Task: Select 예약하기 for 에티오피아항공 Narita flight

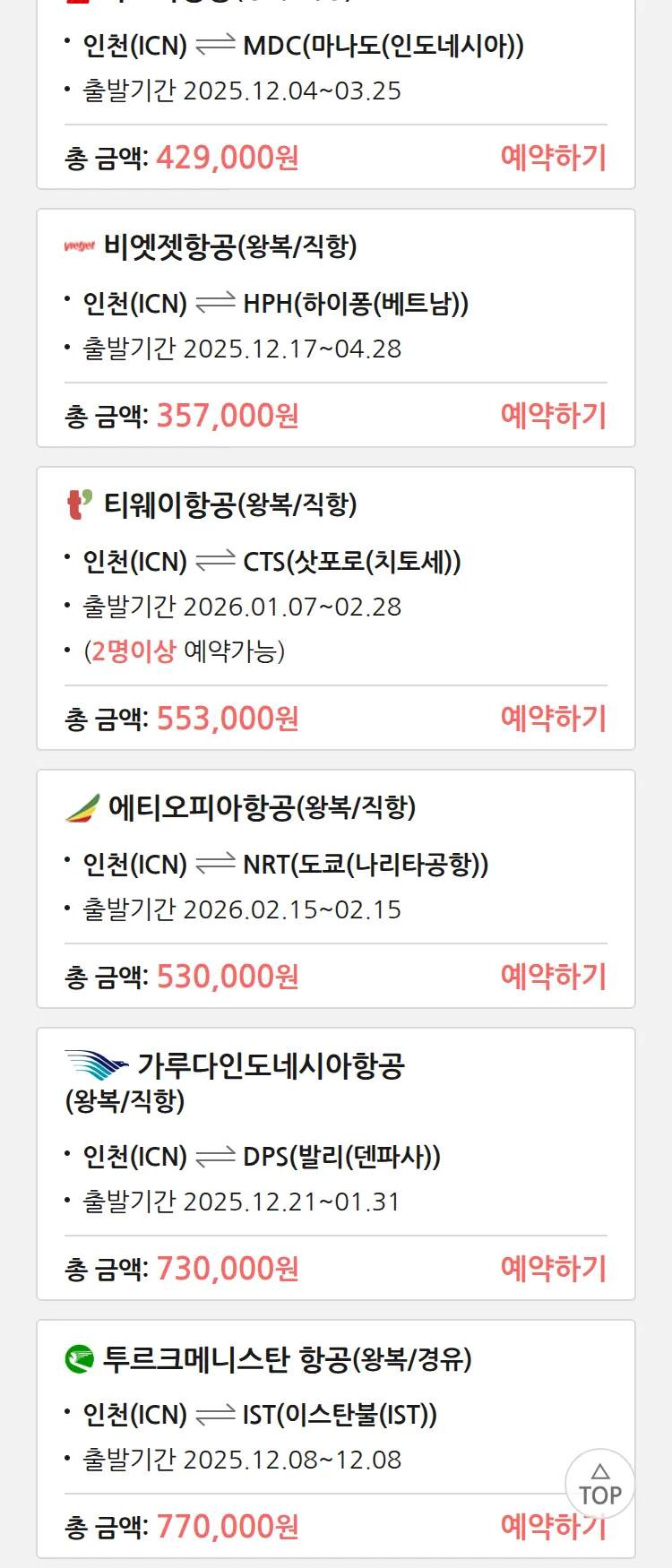Action: (553, 977)
